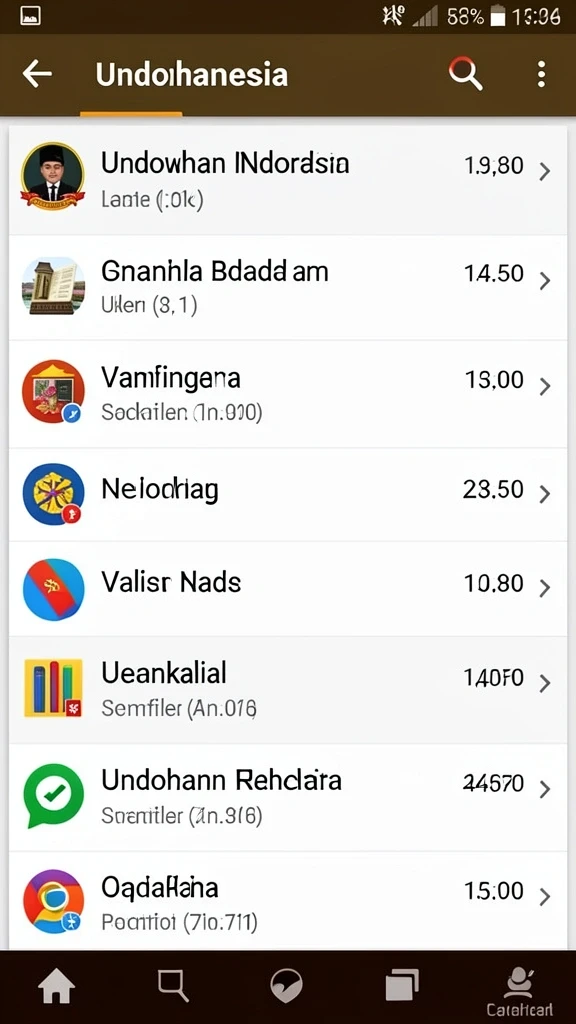Open search with the magnifier icon
The image size is (576, 1024).
point(466,74)
